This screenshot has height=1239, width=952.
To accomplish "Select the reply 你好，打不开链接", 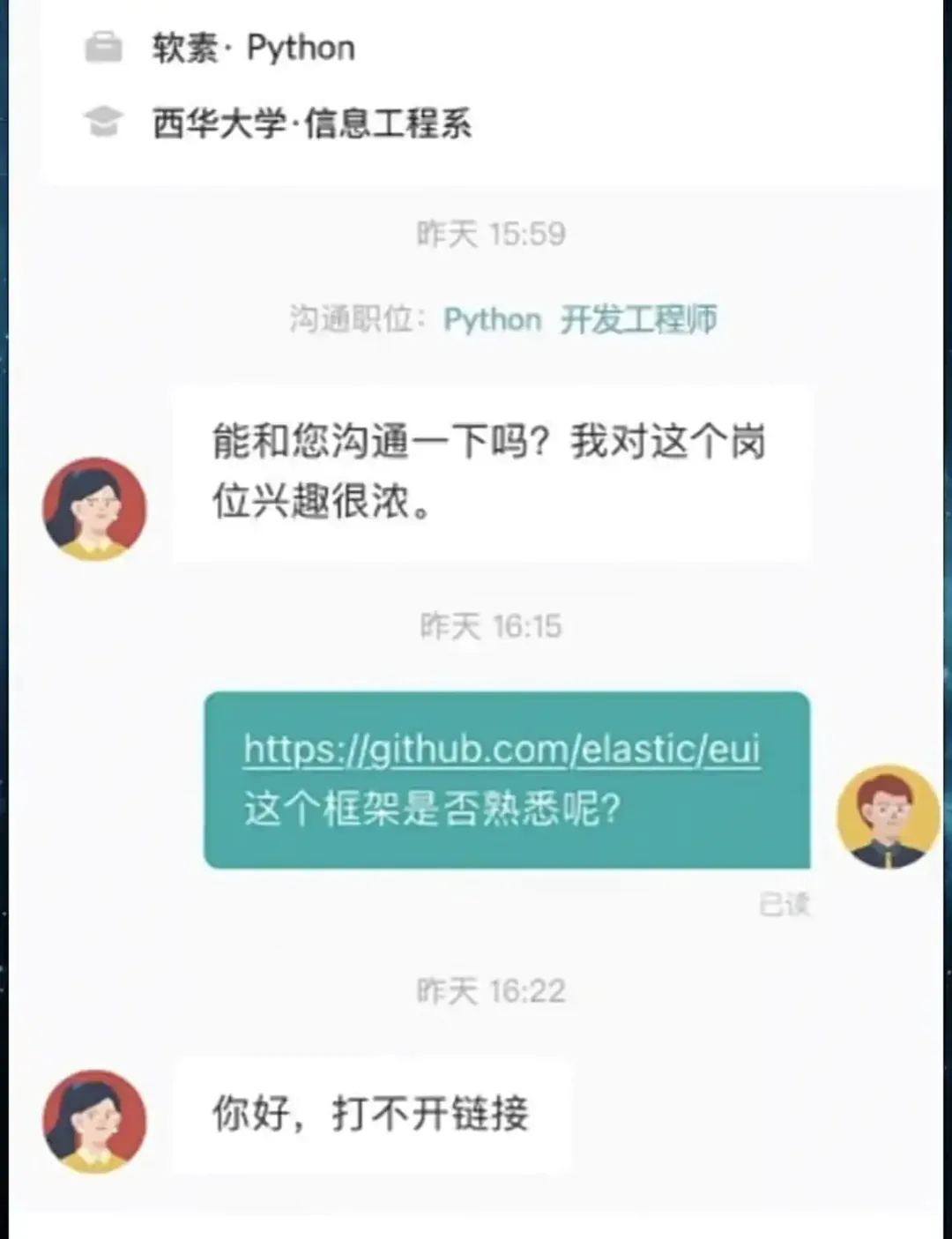I will (x=370, y=1114).
